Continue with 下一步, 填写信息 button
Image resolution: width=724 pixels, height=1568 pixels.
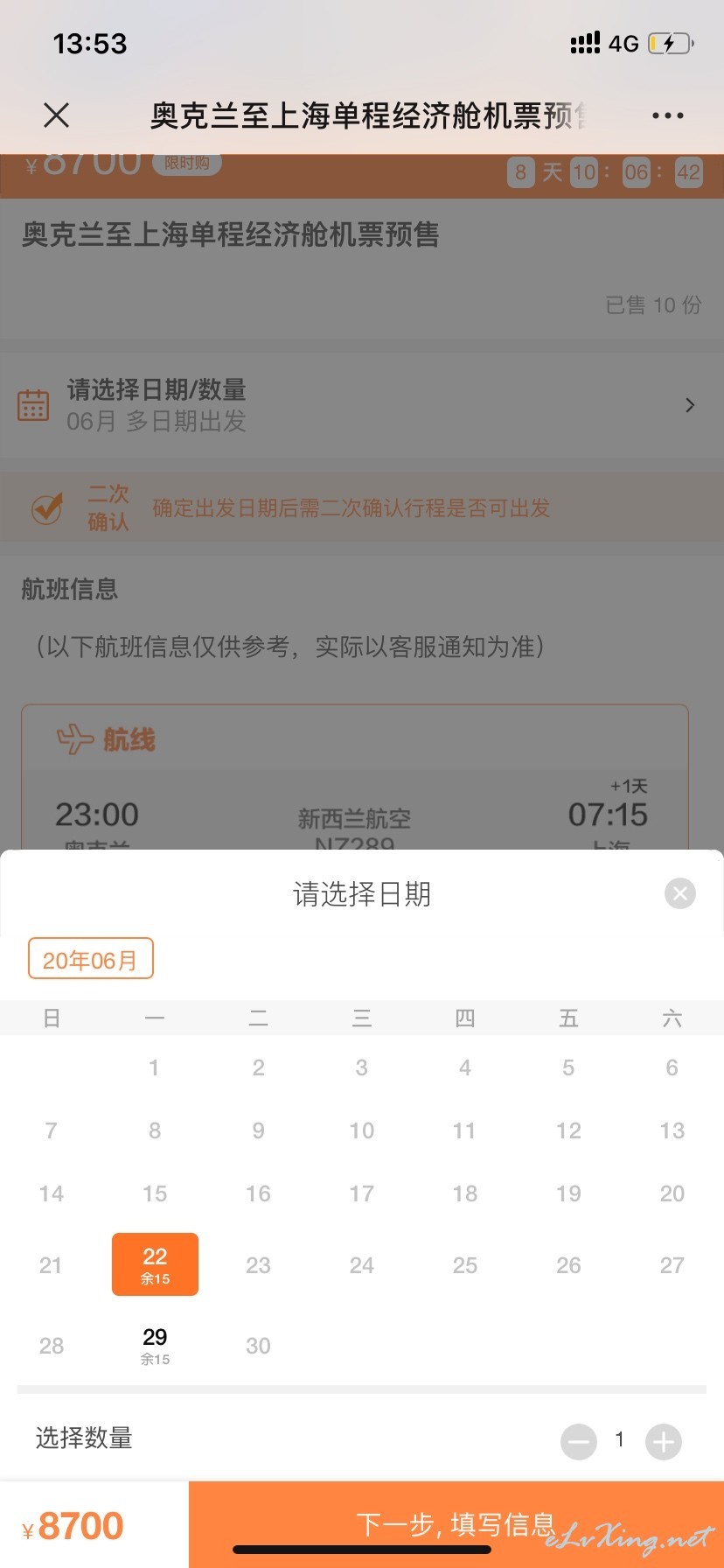pos(456,1524)
